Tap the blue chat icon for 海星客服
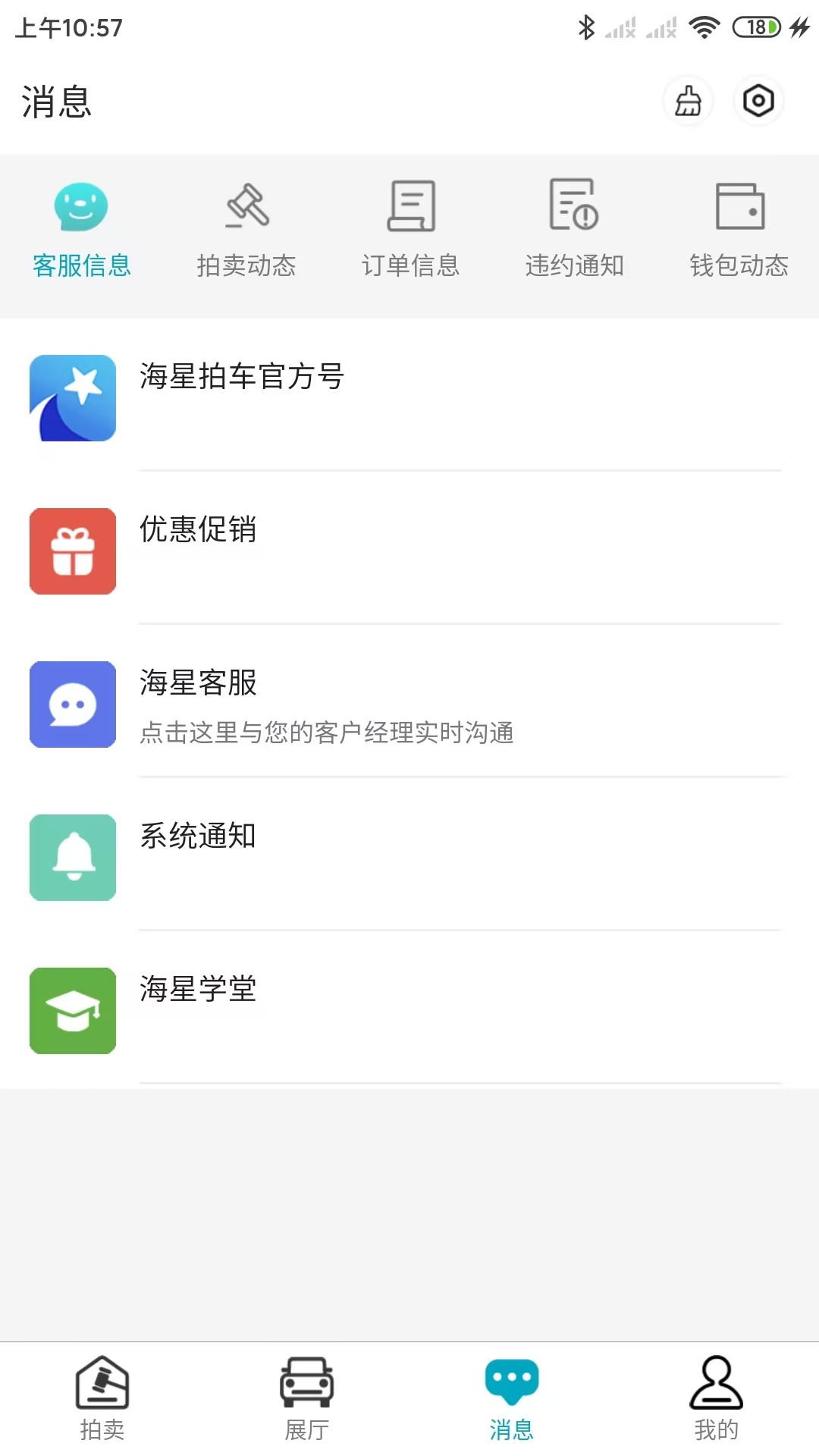 tap(72, 704)
